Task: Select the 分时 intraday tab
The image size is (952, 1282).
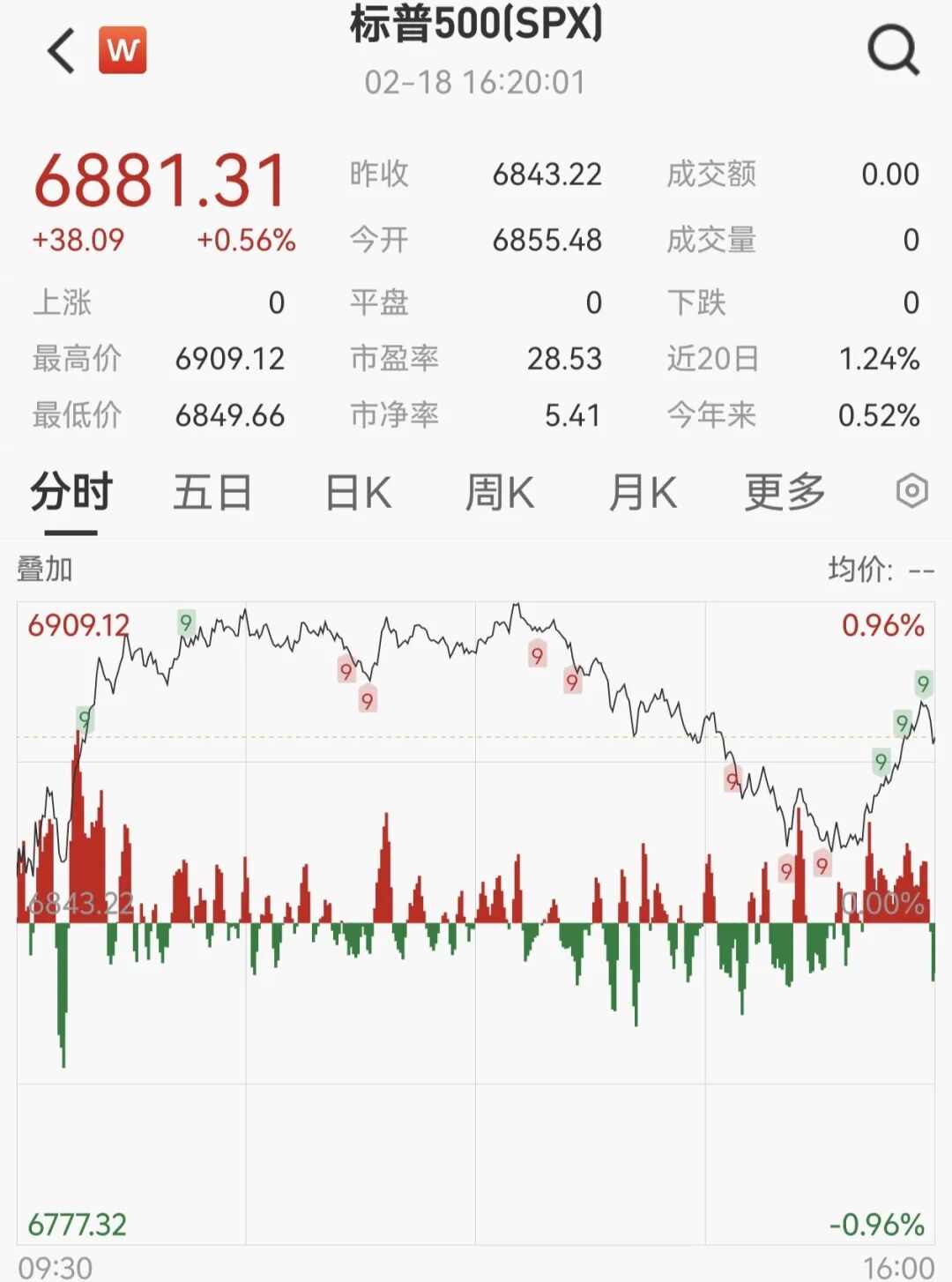Action: click(x=71, y=492)
